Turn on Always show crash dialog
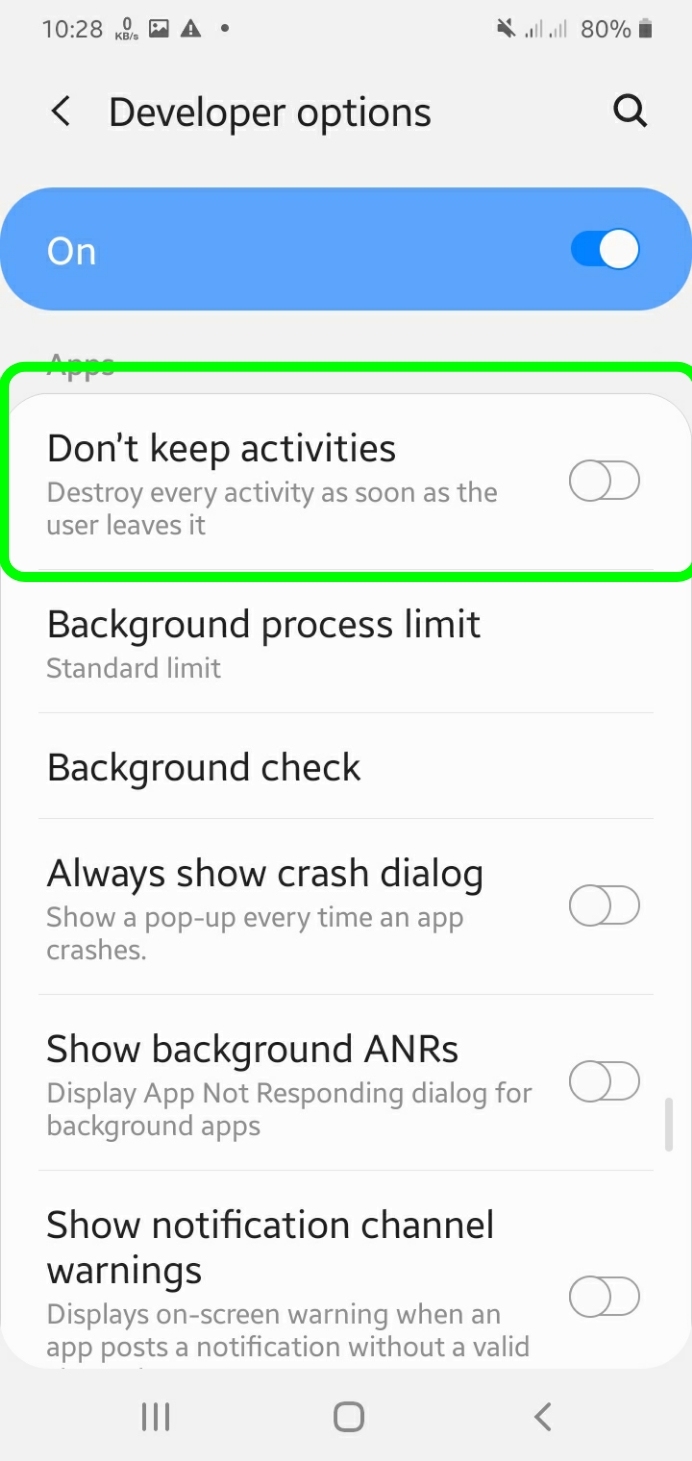692x1461 pixels. pyautogui.click(x=604, y=906)
